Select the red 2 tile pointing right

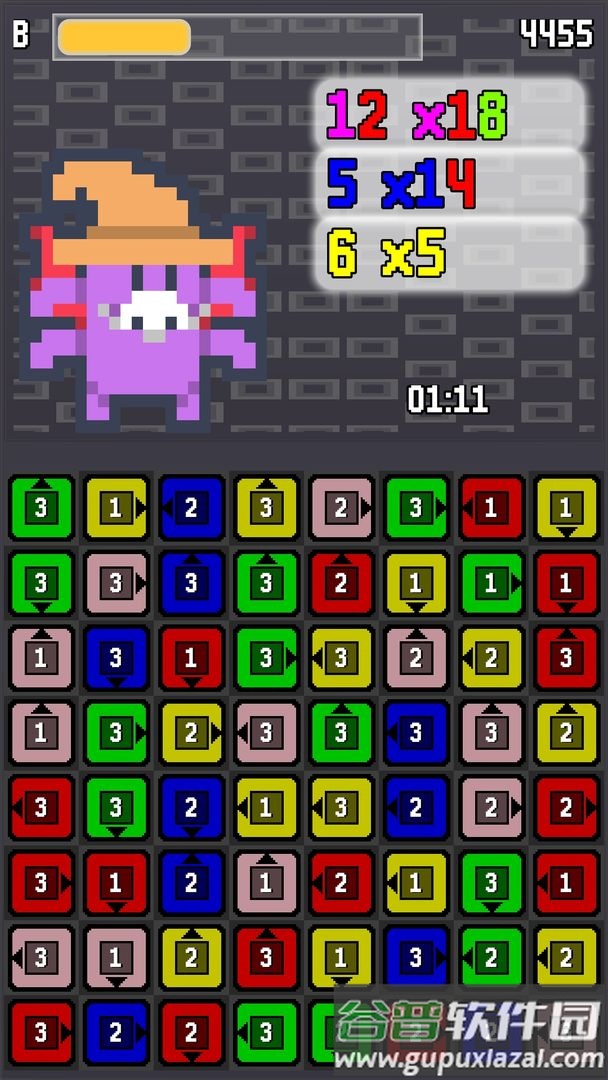coord(565,808)
